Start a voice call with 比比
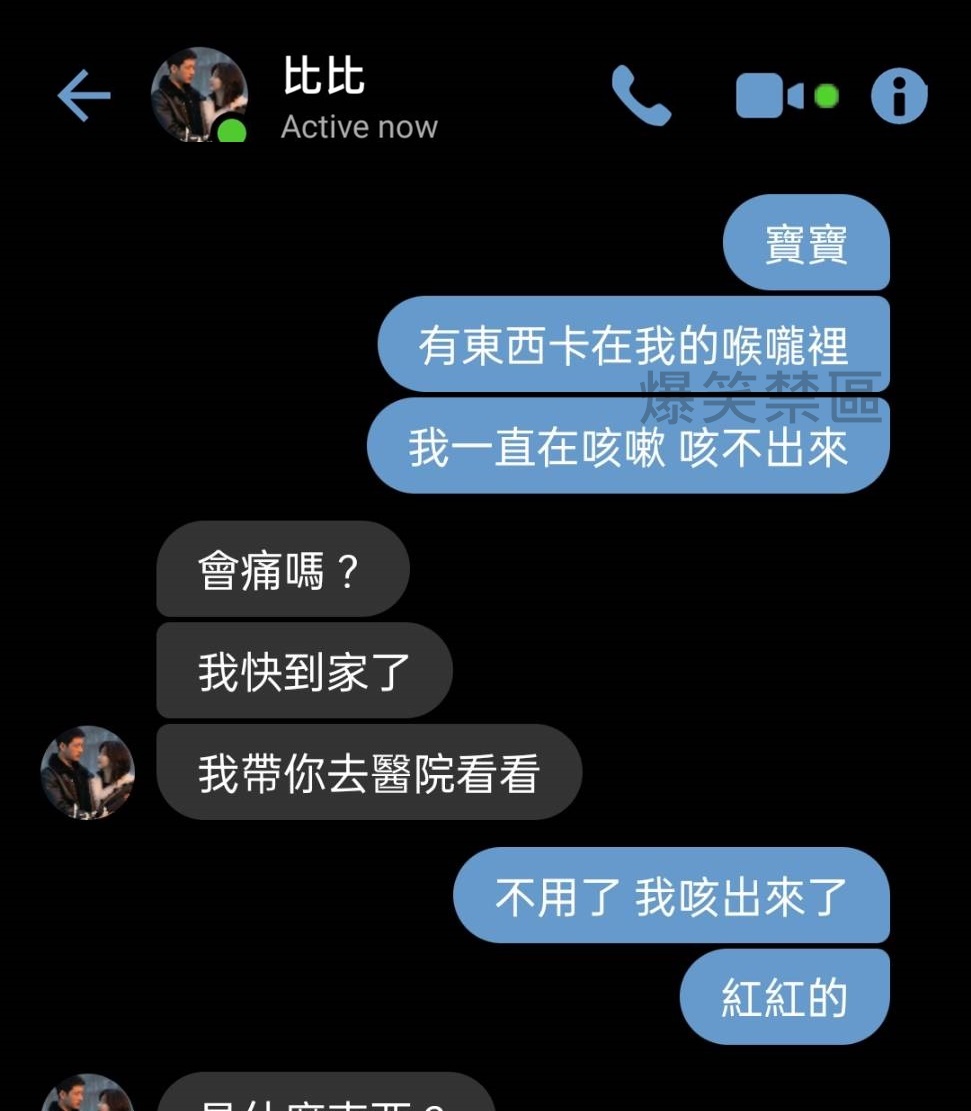This screenshot has width=971, height=1111. (x=641, y=96)
